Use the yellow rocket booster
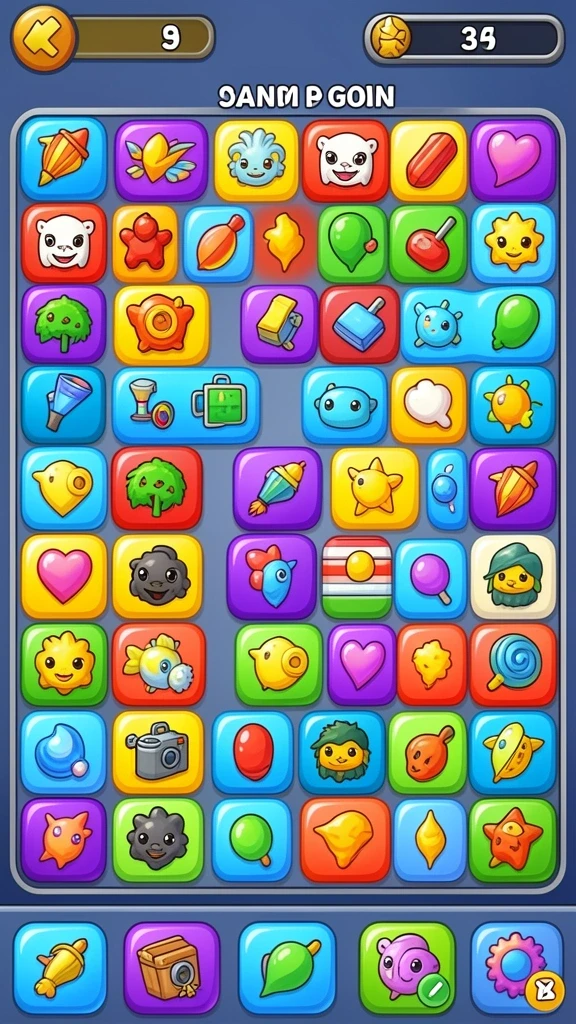The image size is (576, 1024). [x=60, y=968]
